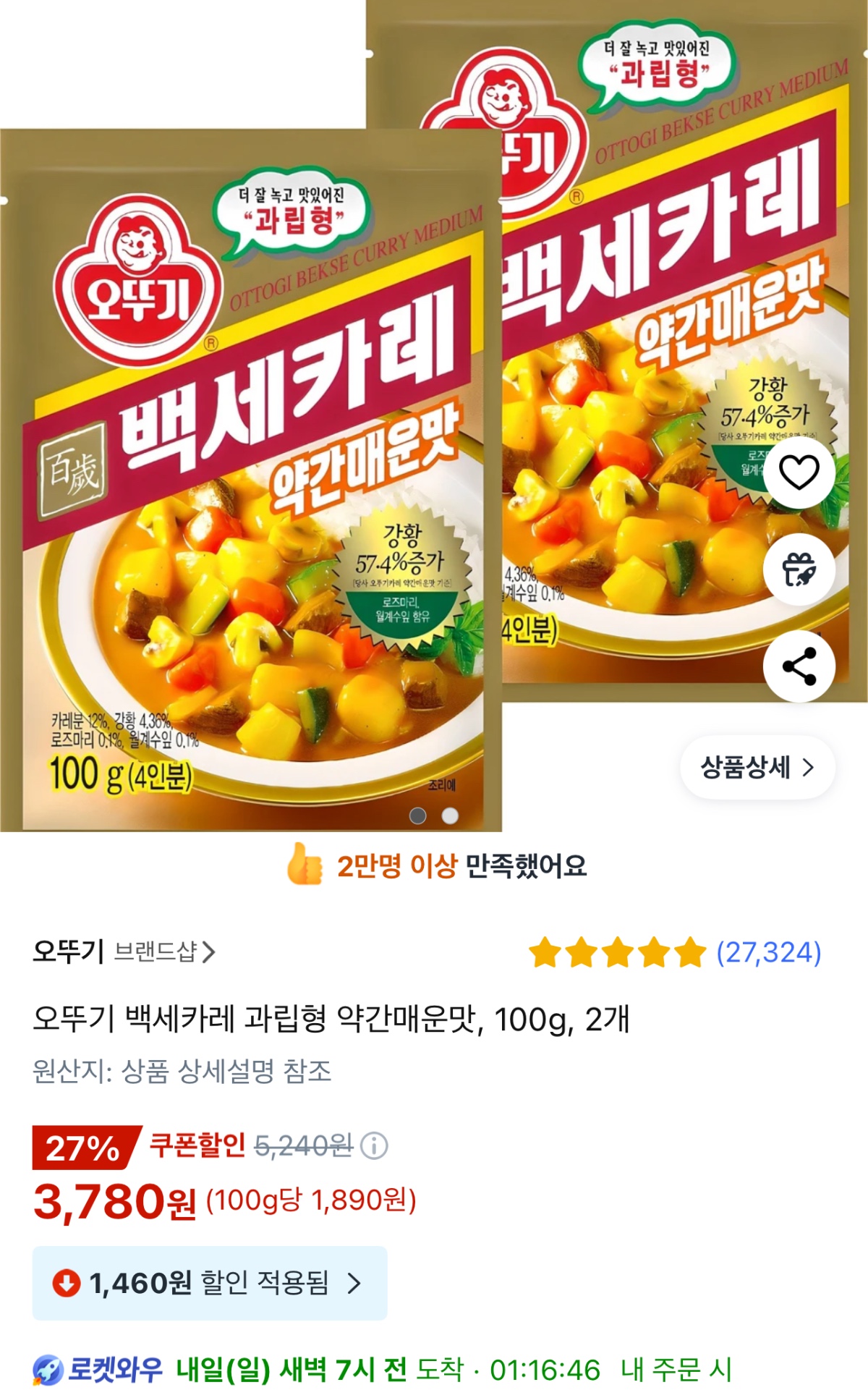This screenshot has width=868, height=1390.
Task: Add product to wishlist with heart icon
Action: (799, 472)
